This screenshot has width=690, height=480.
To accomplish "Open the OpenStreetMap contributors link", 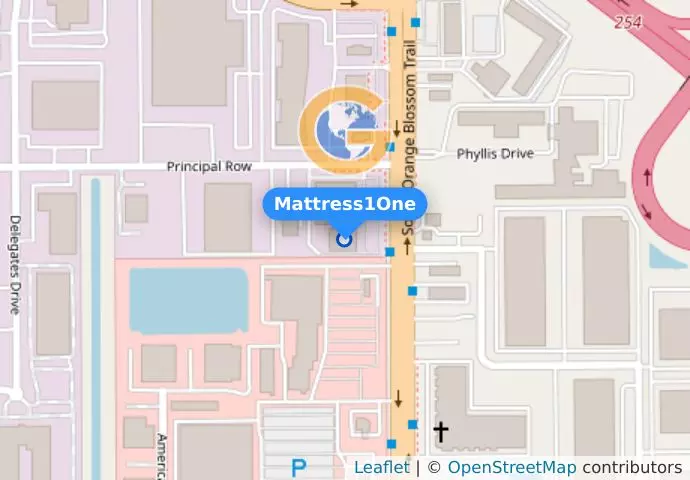I will click(511, 467).
